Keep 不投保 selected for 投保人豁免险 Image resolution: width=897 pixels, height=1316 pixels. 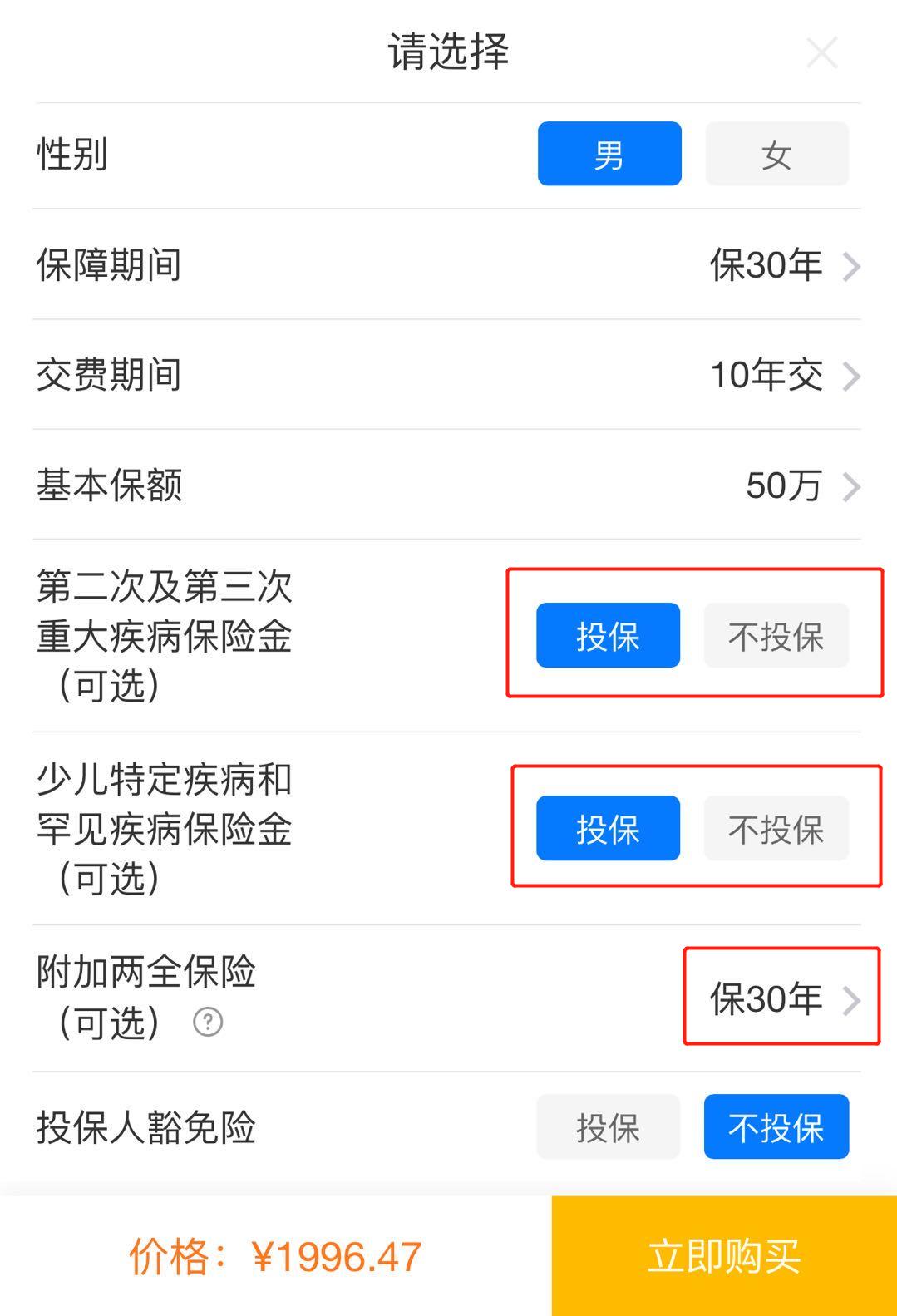776,1126
